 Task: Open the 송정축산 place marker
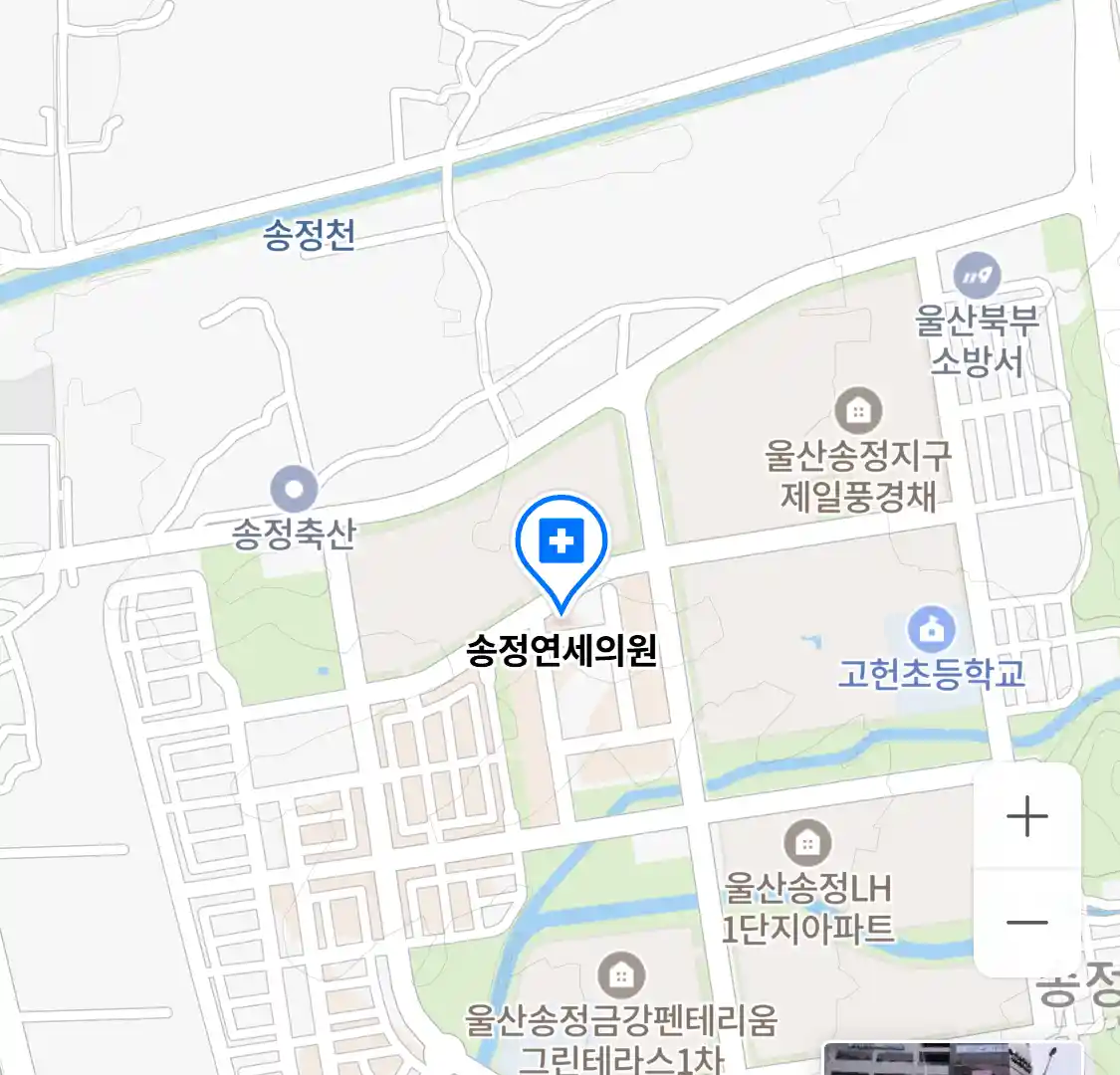294,491
